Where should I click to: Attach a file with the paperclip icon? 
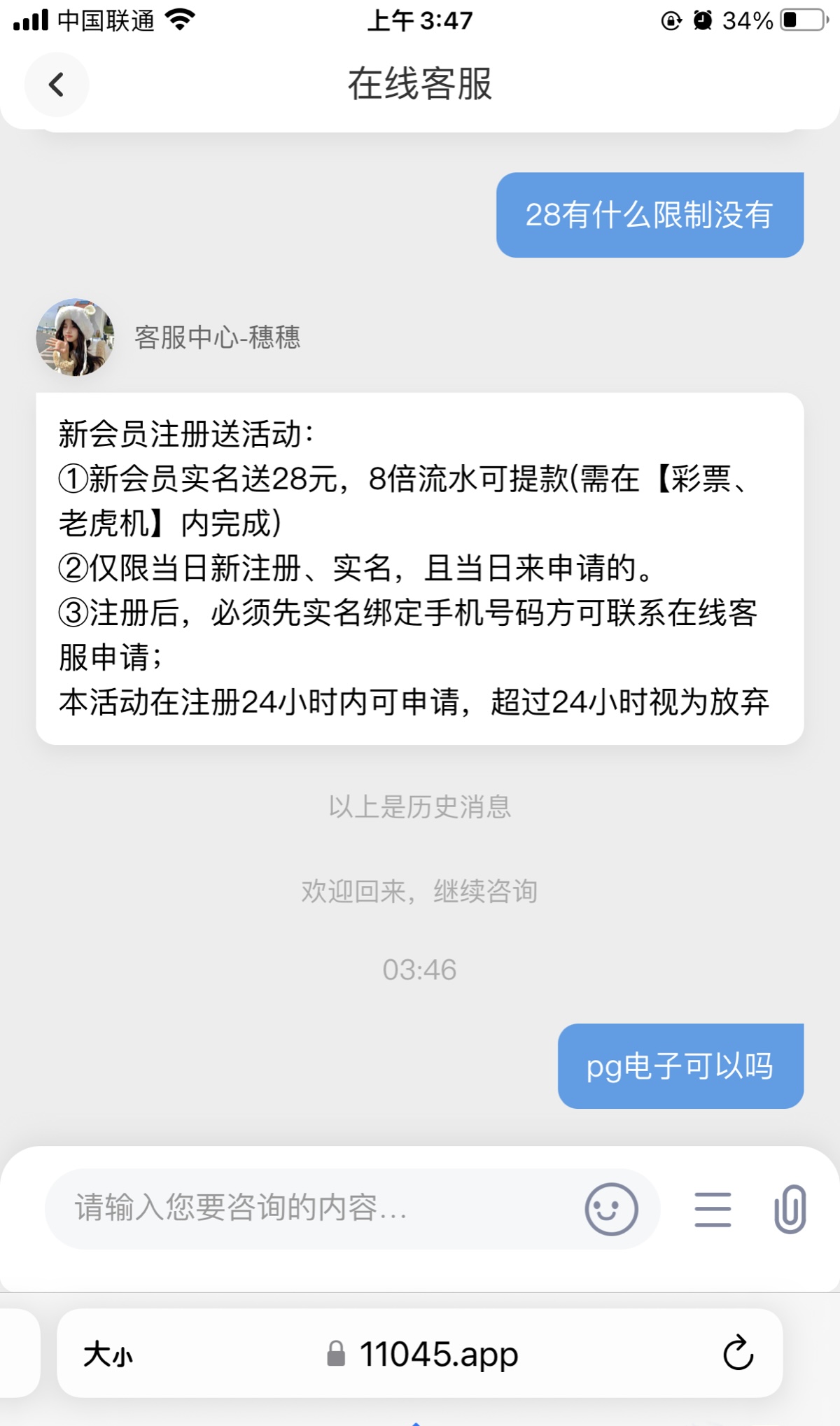coord(790,1209)
